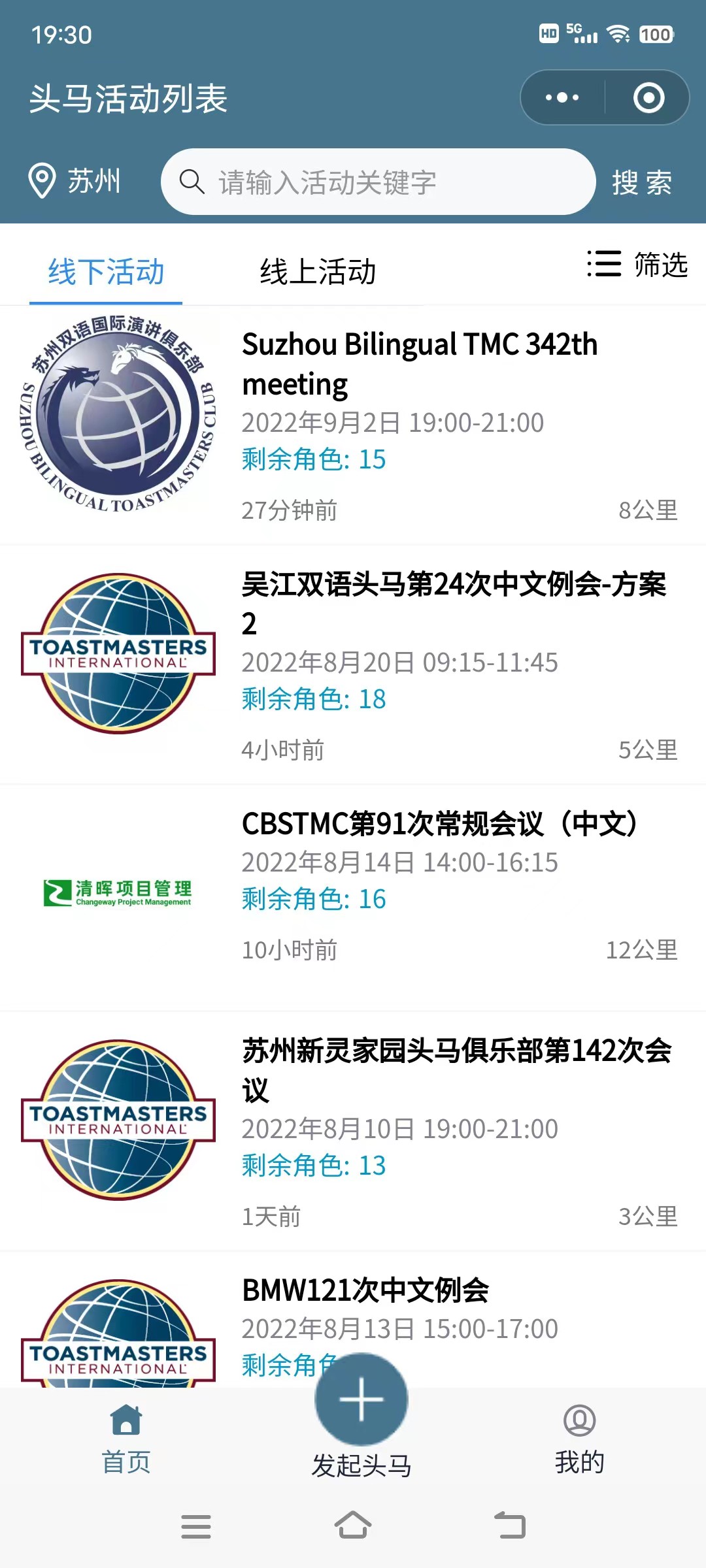
Task: Close the mini program with the circle icon
Action: click(x=648, y=98)
